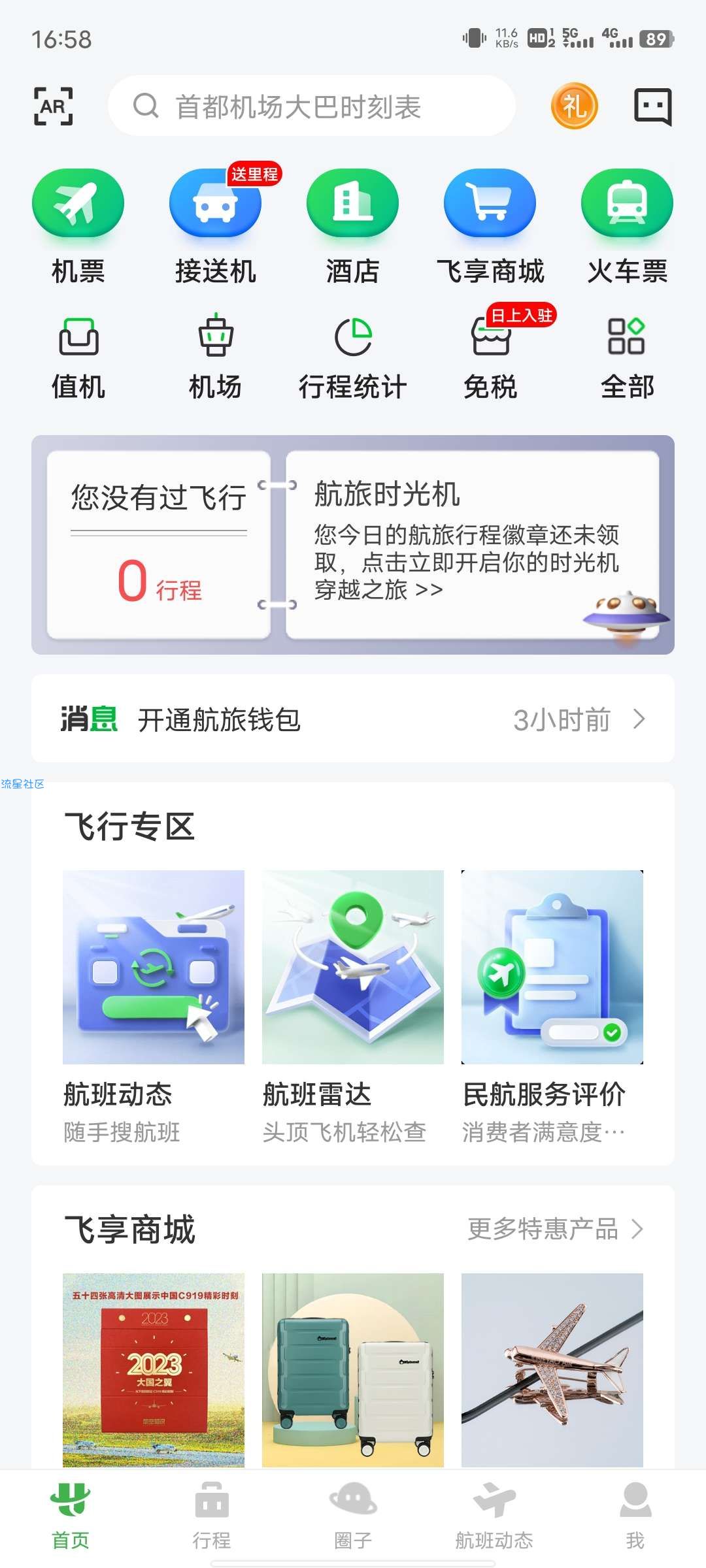
Task: Switch to the 圈子 tab
Action: [353, 1514]
